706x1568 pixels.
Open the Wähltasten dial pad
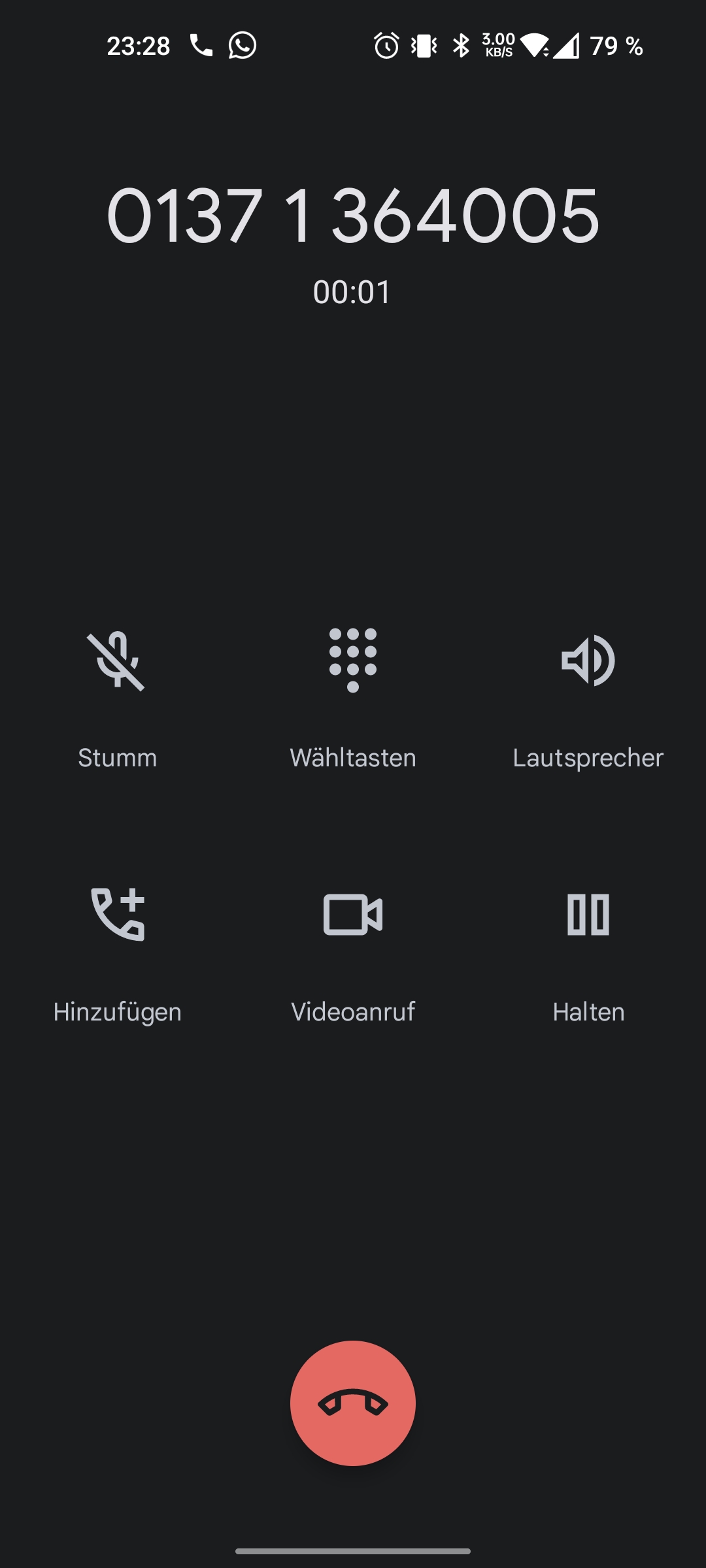(353, 661)
